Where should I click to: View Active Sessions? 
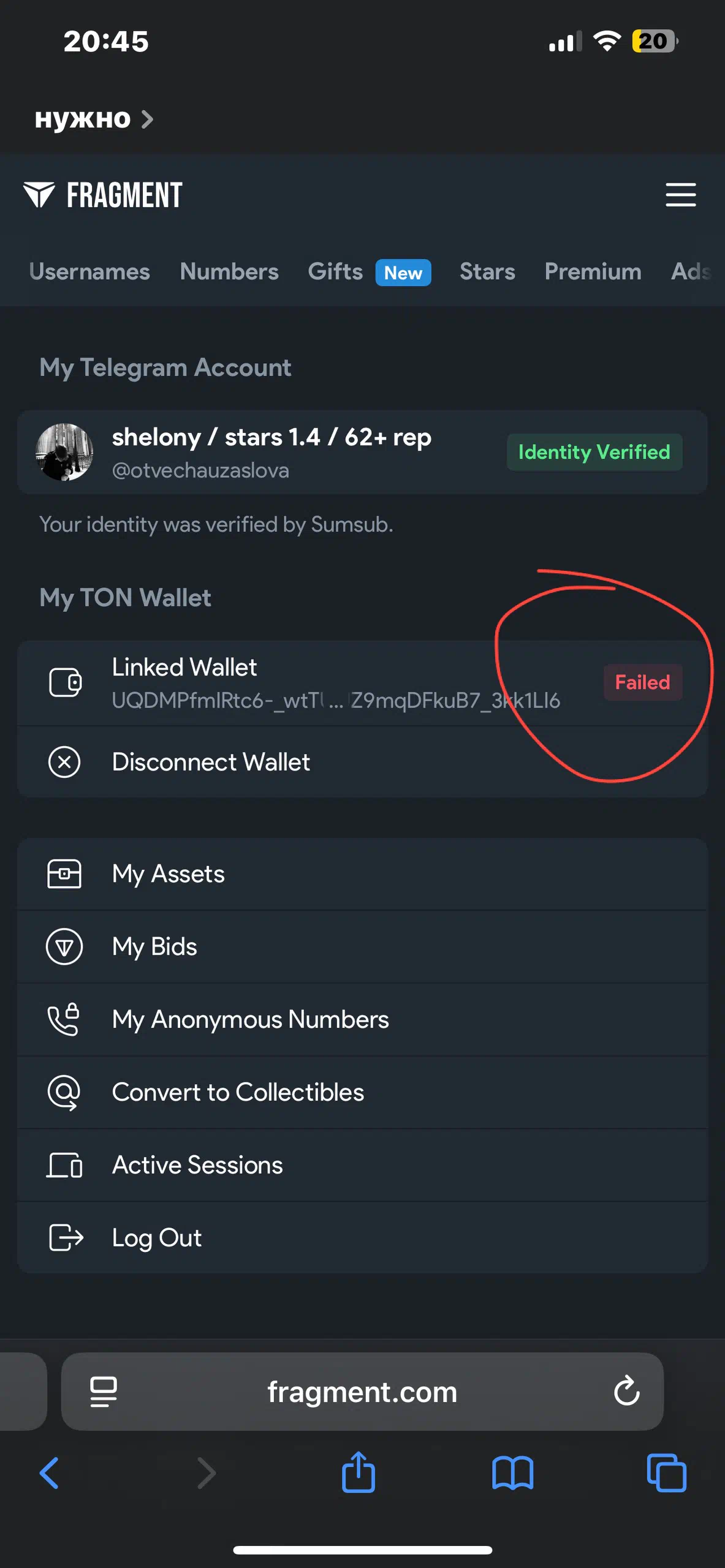[x=362, y=1165]
